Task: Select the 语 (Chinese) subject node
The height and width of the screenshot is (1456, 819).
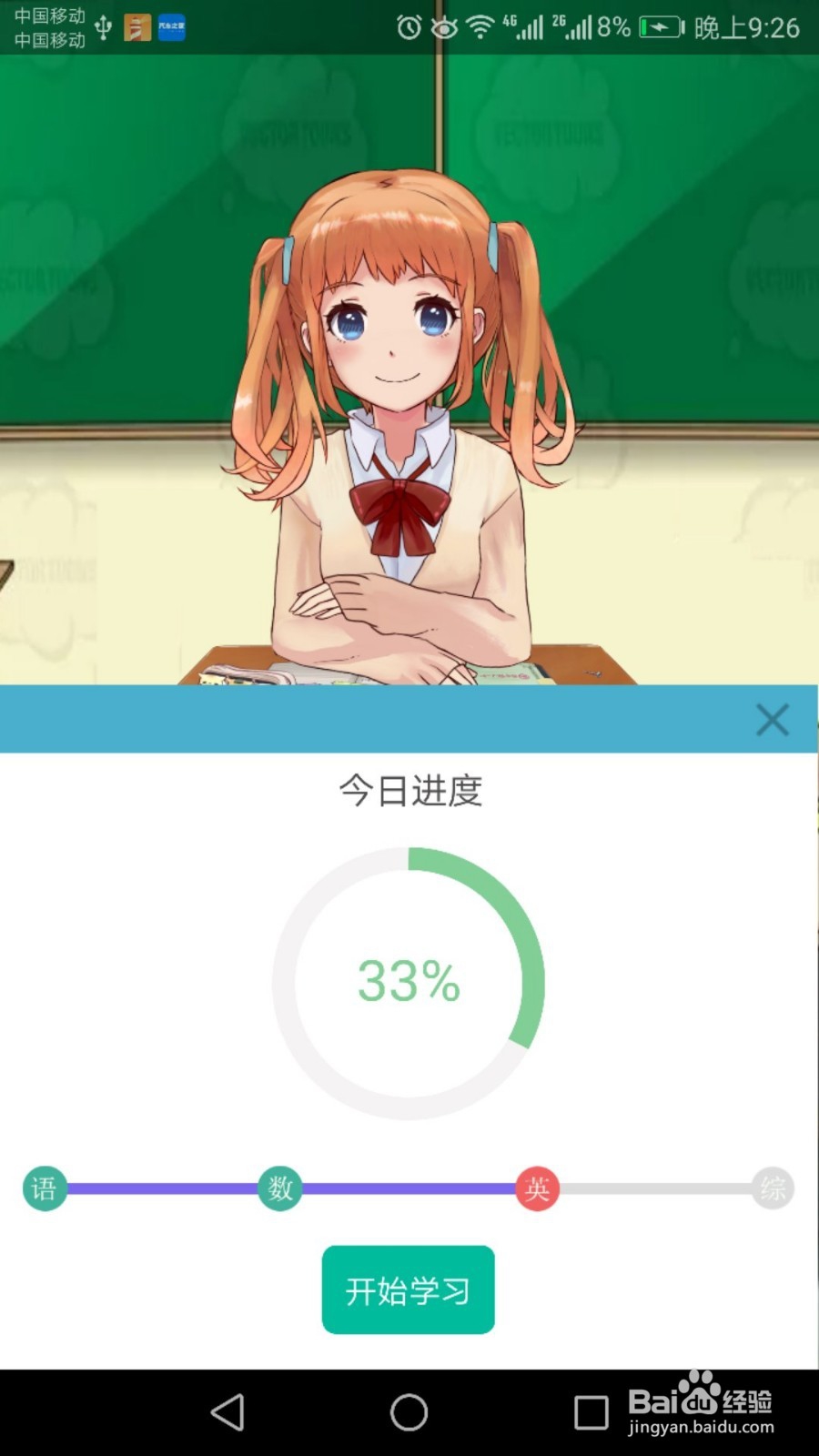Action: (x=46, y=1188)
